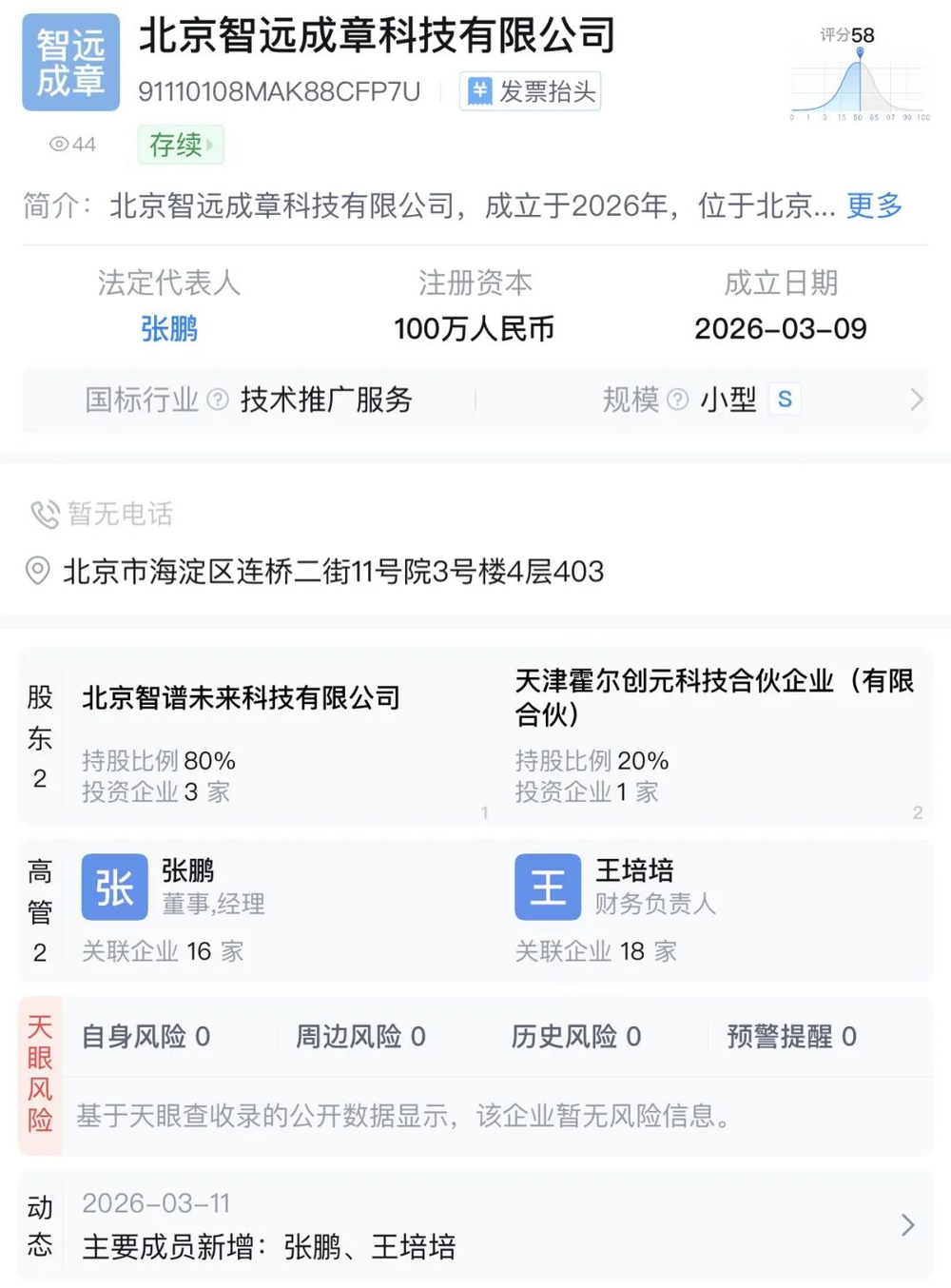Image resolution: width=951 pixels, height=1288 pixels.
Task: Expand company intro via 更多
Action: point(874,205)
